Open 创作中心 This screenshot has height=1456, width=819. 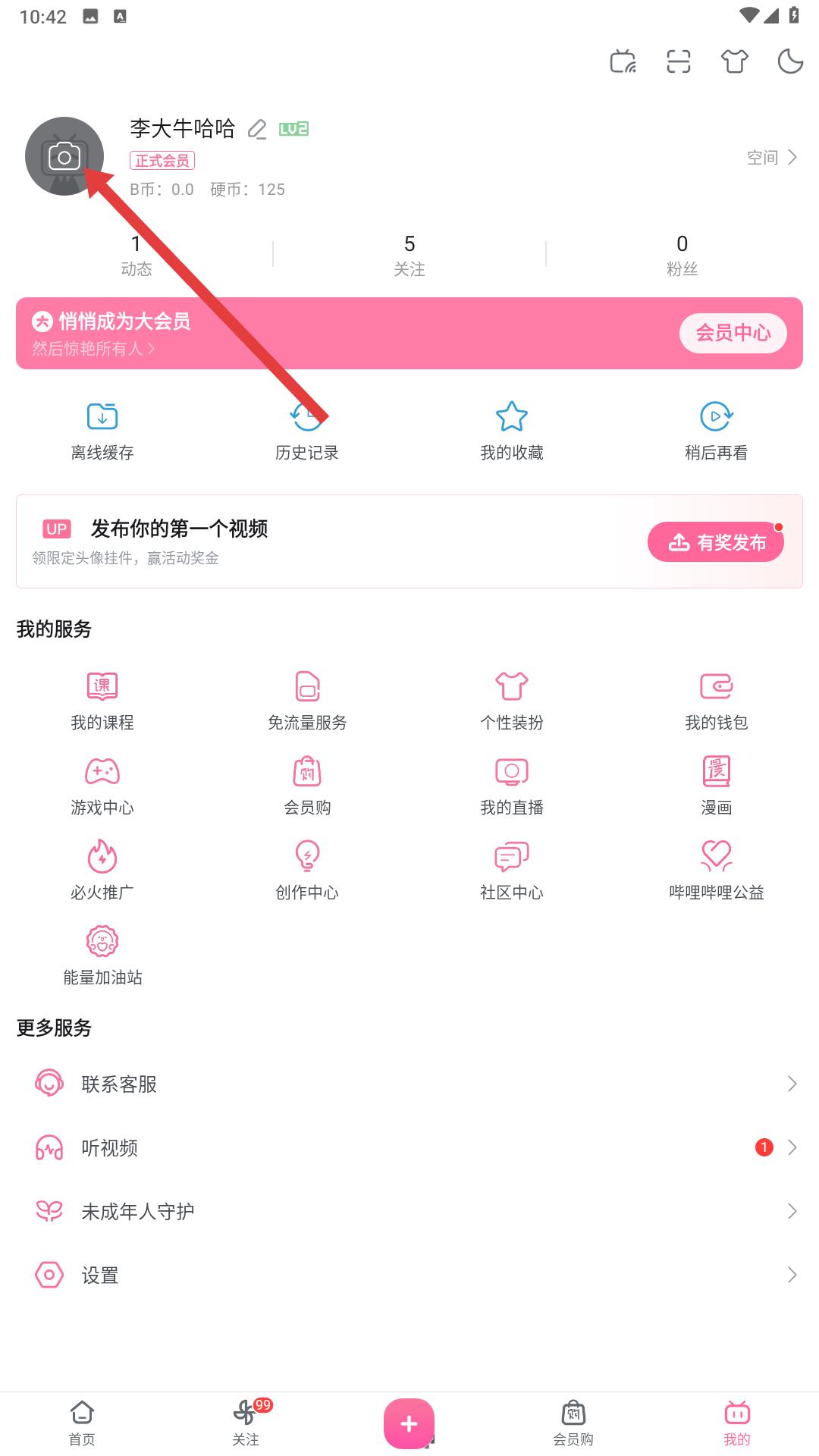[x=307, y=869]
